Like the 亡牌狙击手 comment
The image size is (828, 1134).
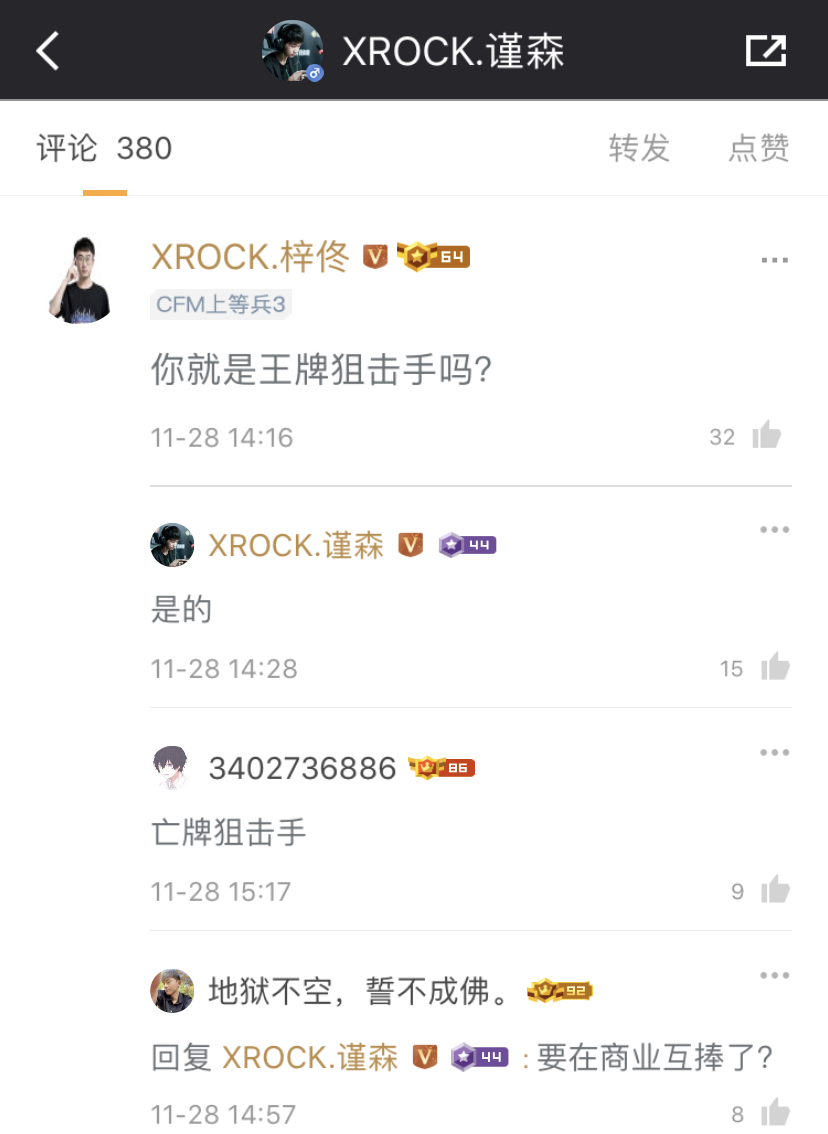pyautogui.click(x=774, y=890)
